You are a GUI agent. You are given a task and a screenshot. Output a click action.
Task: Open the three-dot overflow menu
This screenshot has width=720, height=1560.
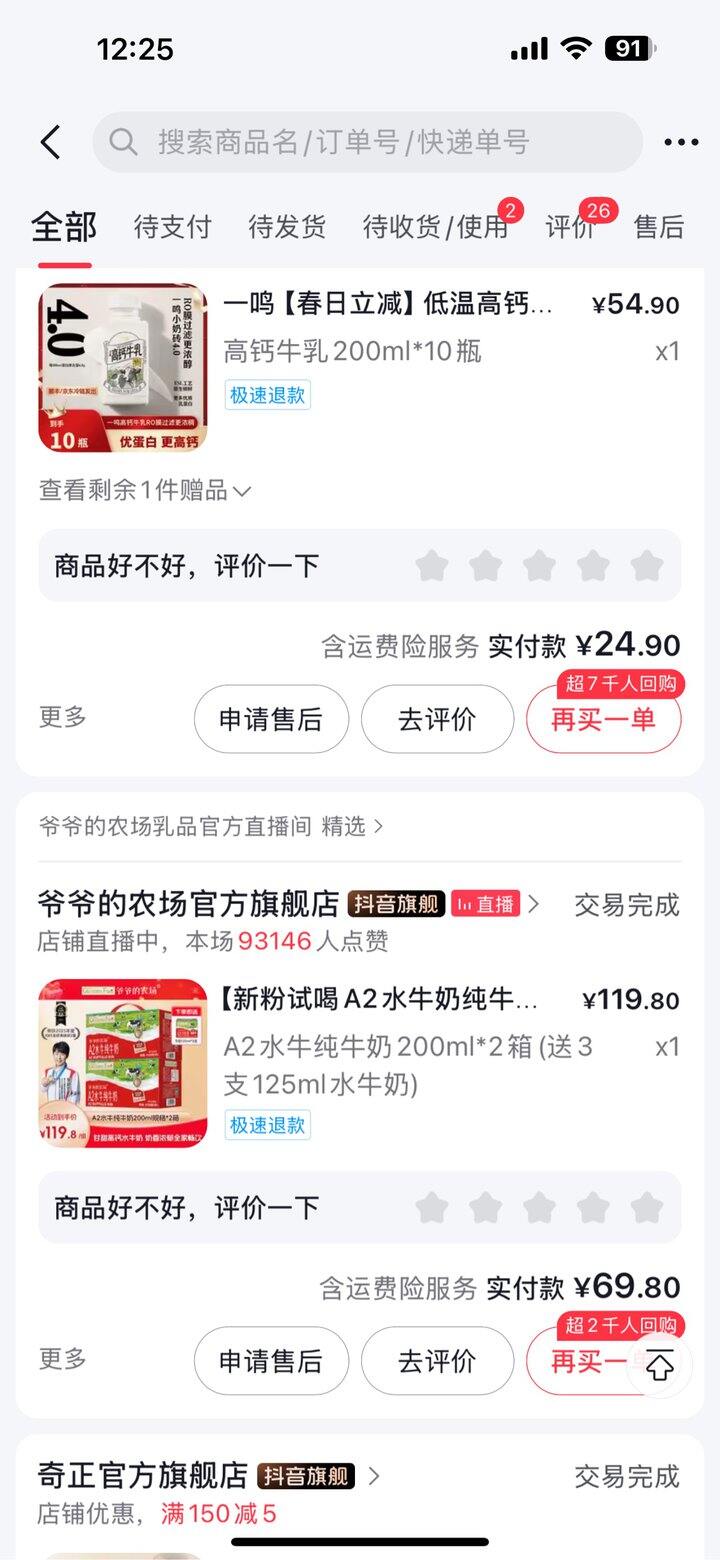[681, 142]
